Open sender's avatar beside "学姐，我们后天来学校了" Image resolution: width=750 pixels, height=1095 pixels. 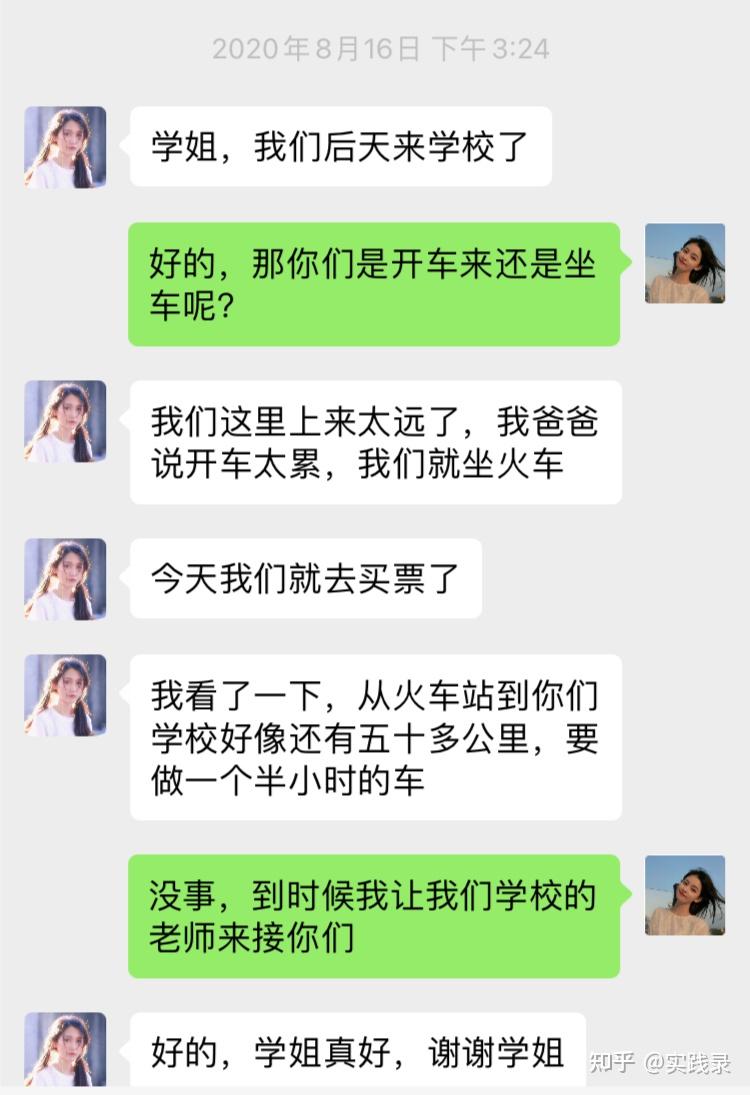click(65, 147)
